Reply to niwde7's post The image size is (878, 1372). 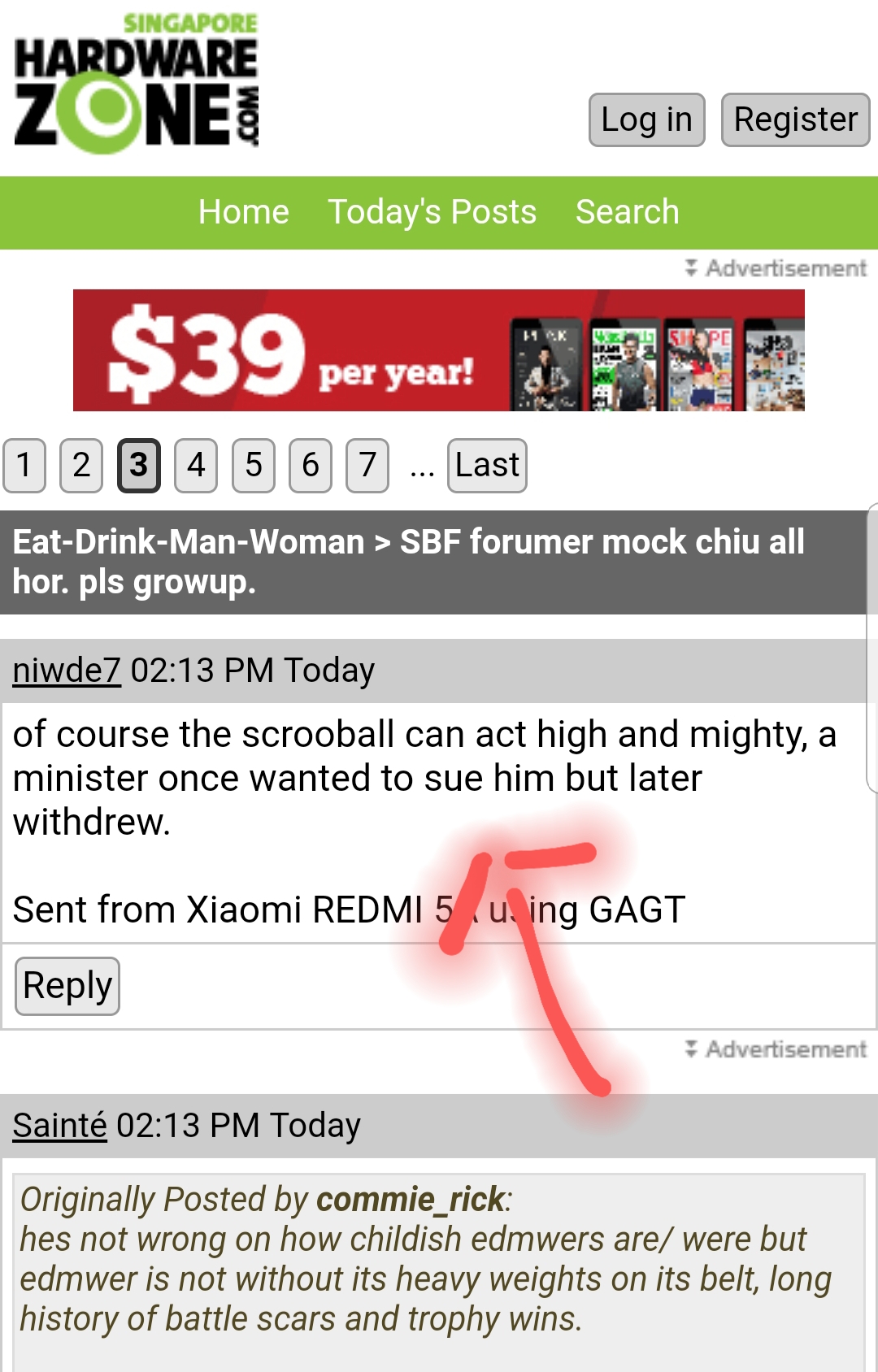(x=67, y=986)
